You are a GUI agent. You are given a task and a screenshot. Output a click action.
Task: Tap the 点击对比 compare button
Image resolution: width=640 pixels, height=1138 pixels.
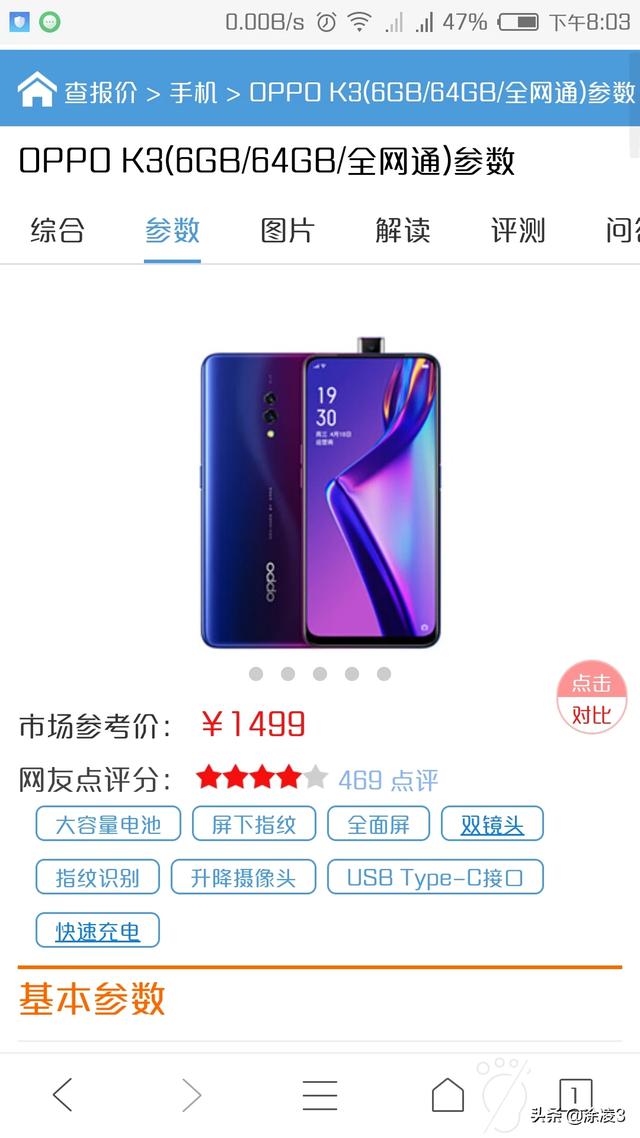(x=591, y=699)
